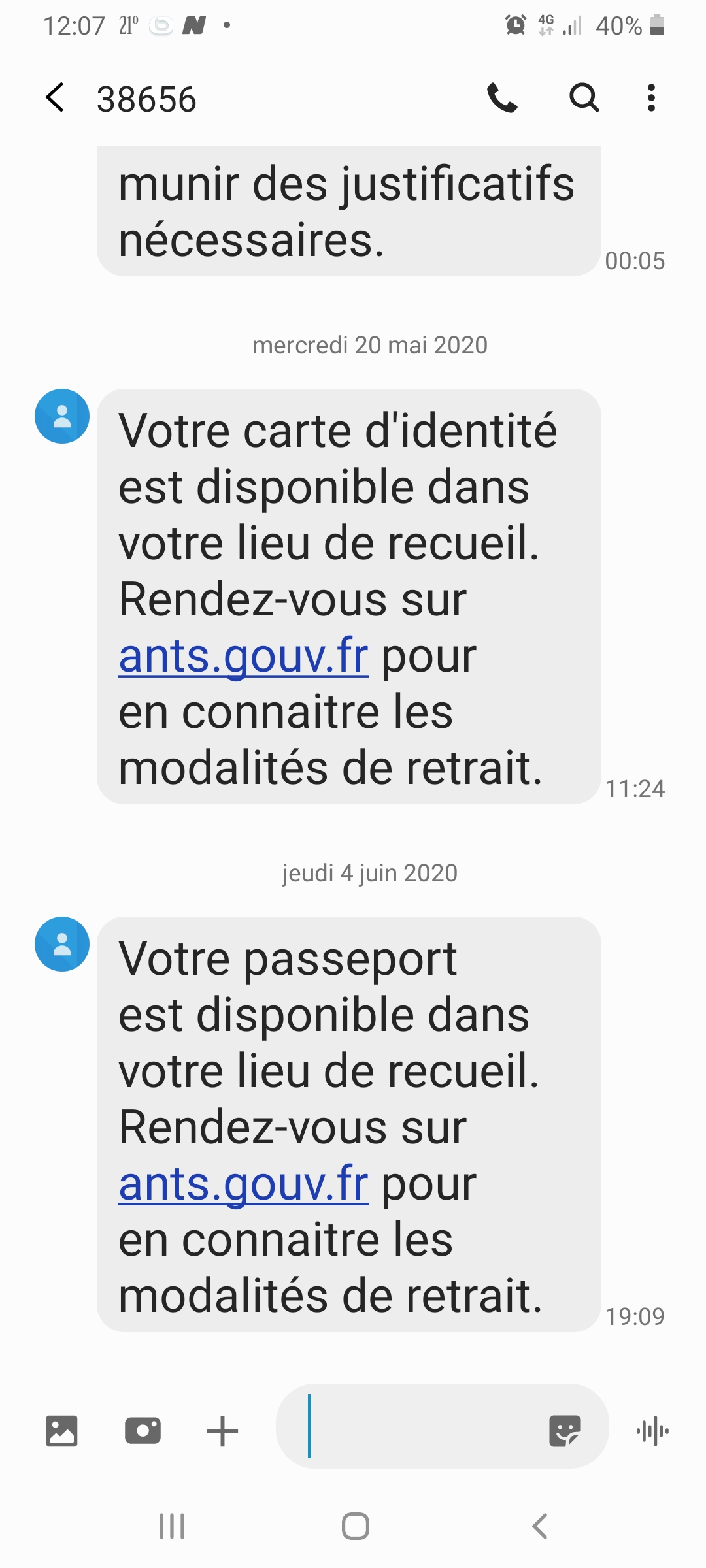
Task: Go to the home screen
Action: pyautogui.click(x=356, y=1527)
